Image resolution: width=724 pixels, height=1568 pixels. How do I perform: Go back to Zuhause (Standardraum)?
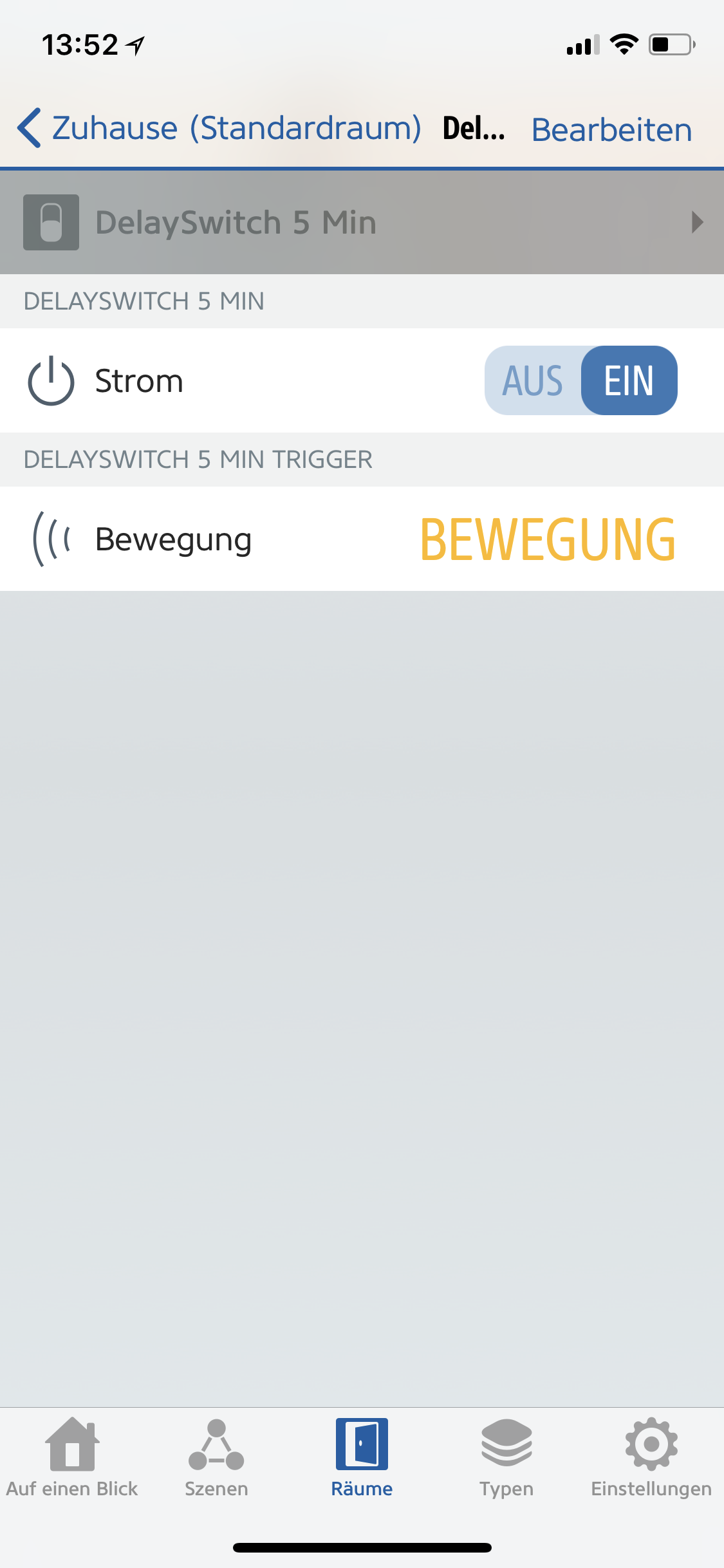[219, 128]
